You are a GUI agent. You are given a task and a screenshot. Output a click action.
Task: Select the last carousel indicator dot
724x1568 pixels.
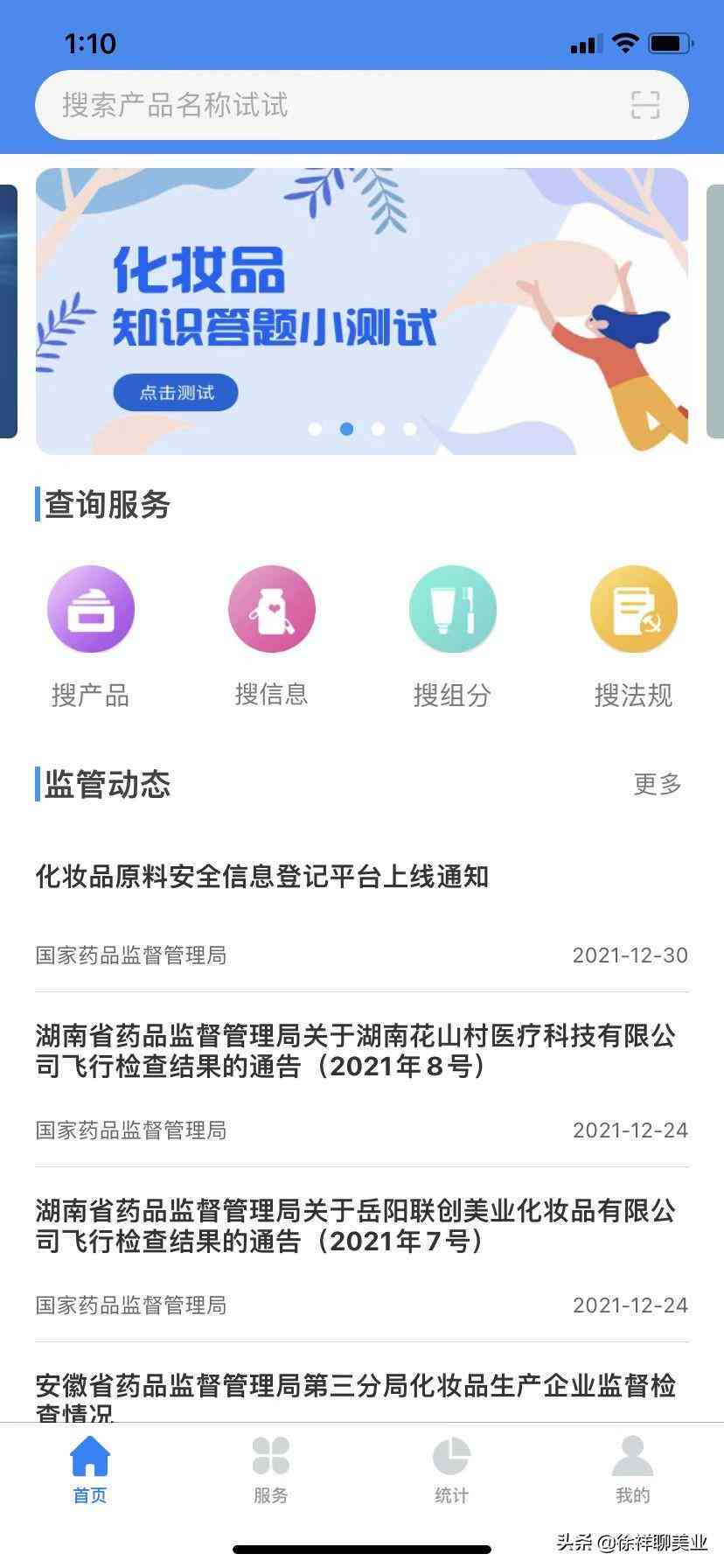[x=409, y=429]
